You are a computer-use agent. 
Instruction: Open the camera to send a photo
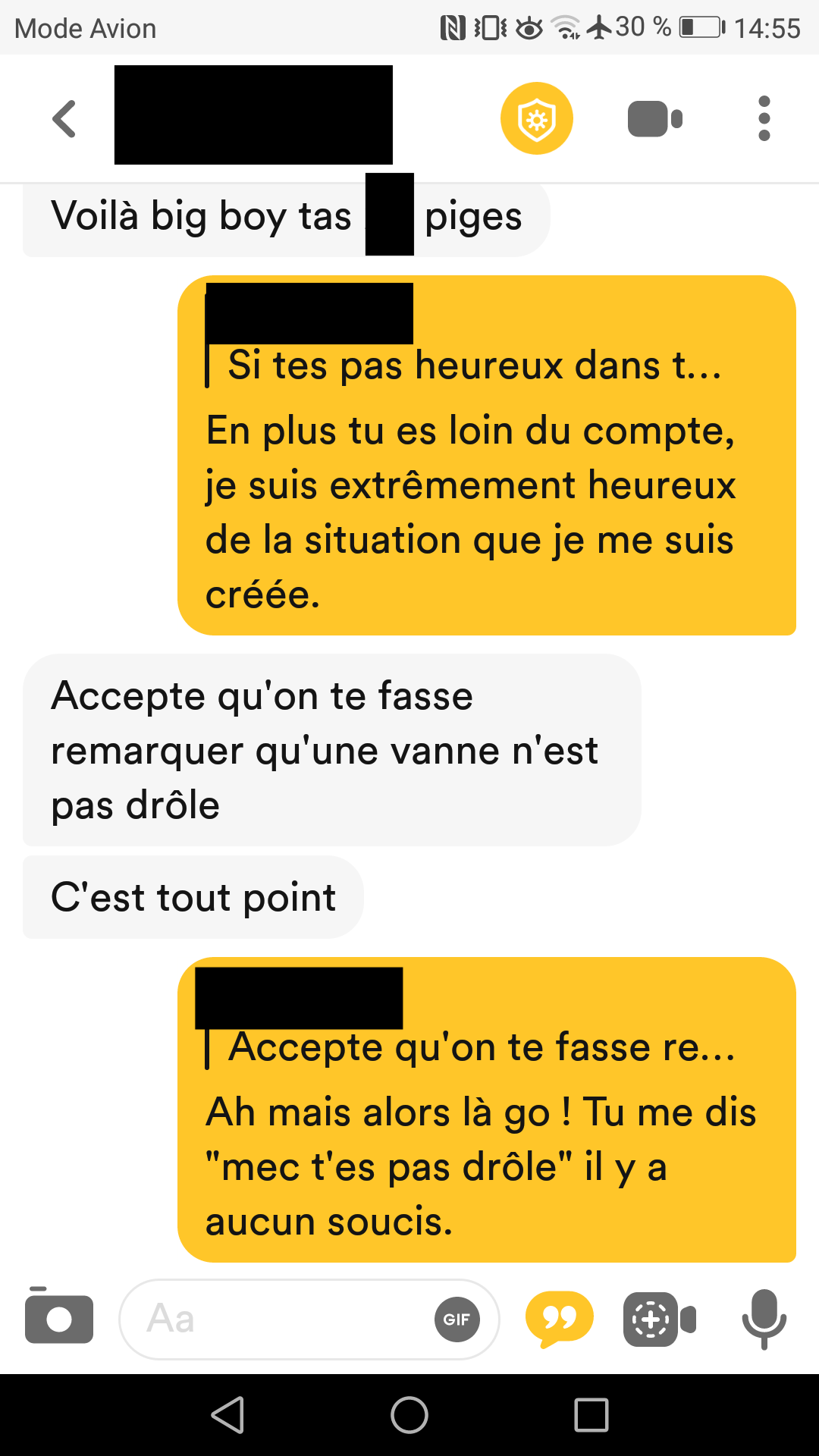coord(59,1318)
